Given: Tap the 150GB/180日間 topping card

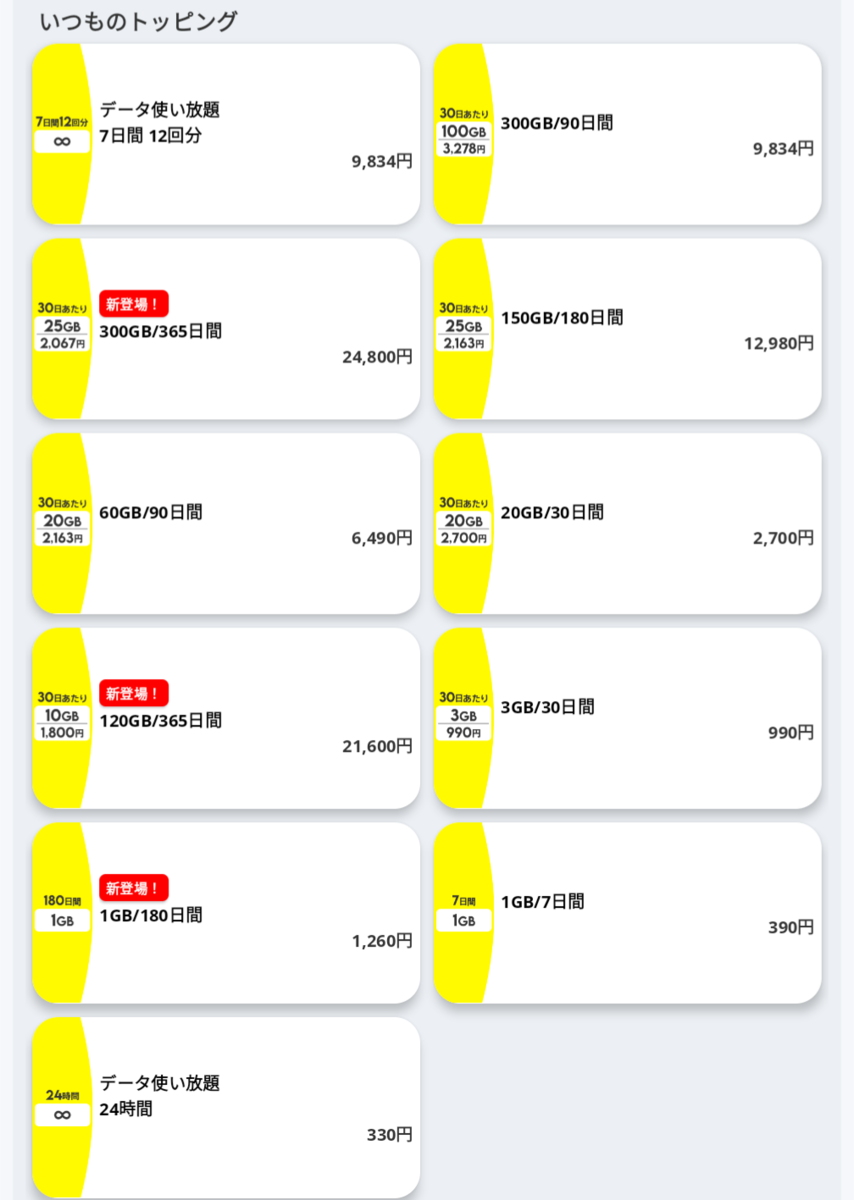Looking at the screenshot, I should [627, 329].
